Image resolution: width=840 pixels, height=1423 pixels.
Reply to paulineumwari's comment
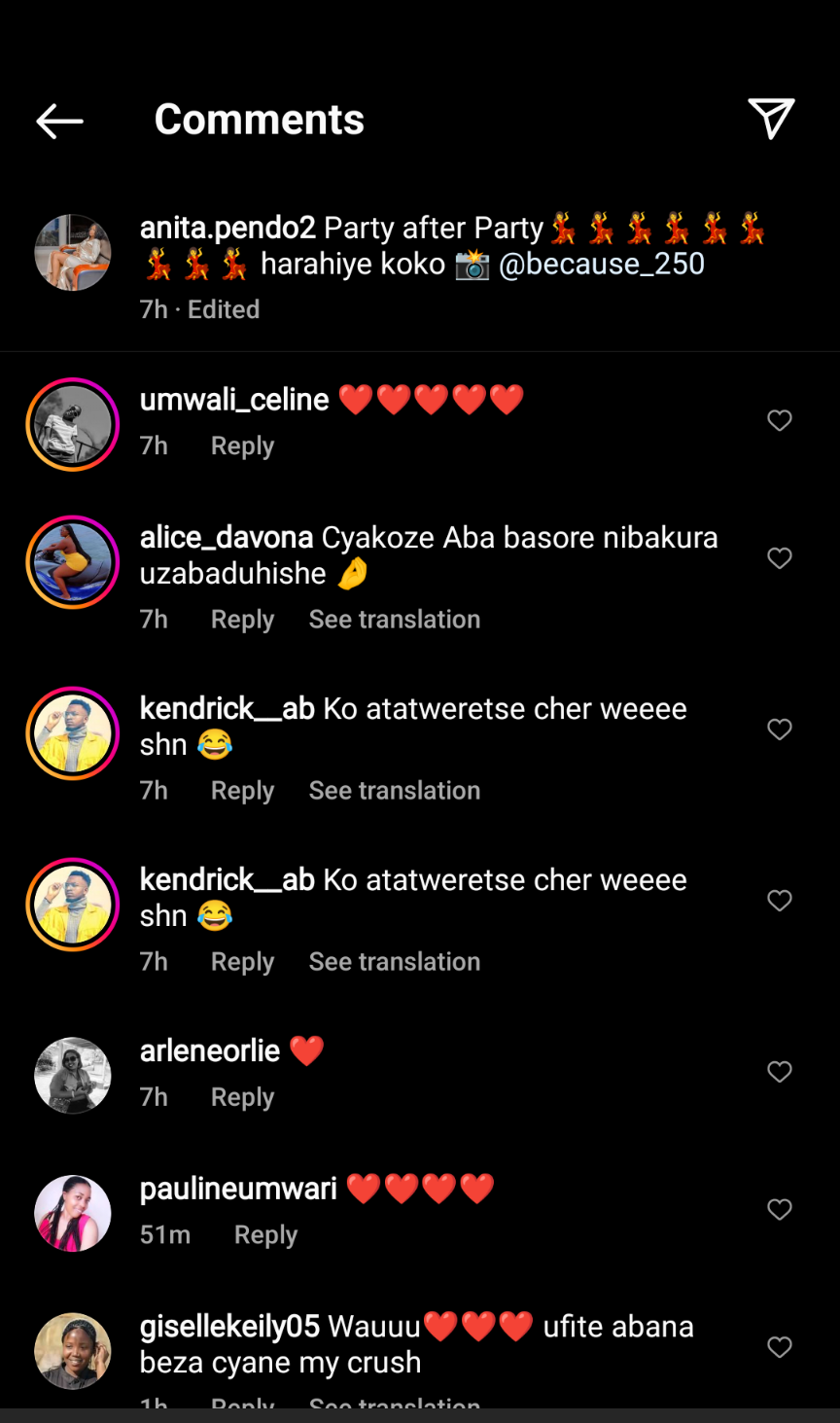pyautogui.click(x=265, y=1235)
